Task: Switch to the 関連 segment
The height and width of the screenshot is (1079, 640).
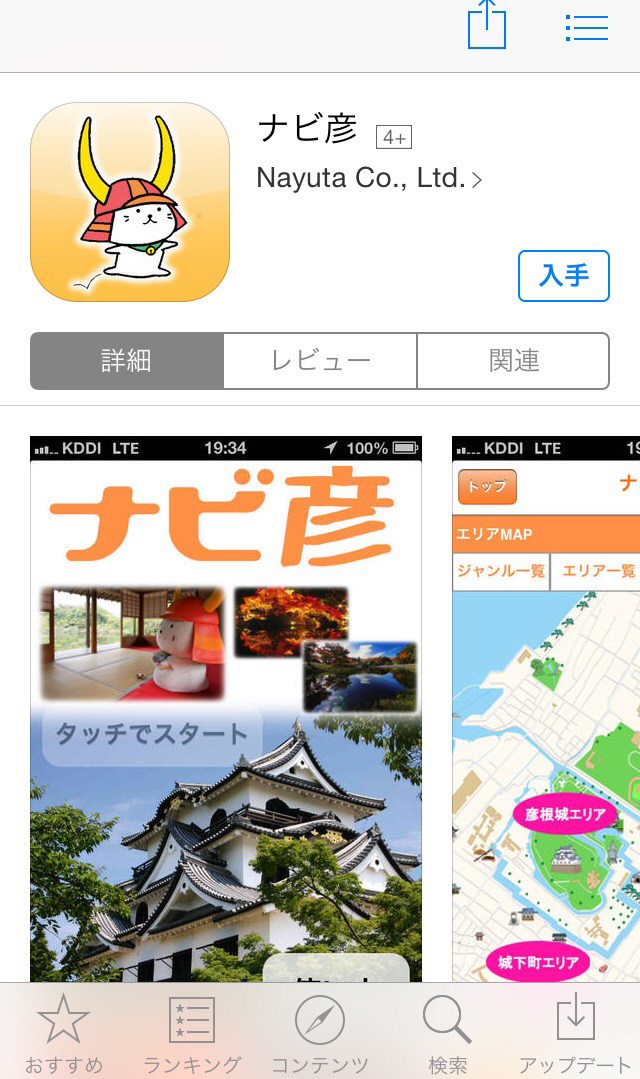Action: point(513,361)
